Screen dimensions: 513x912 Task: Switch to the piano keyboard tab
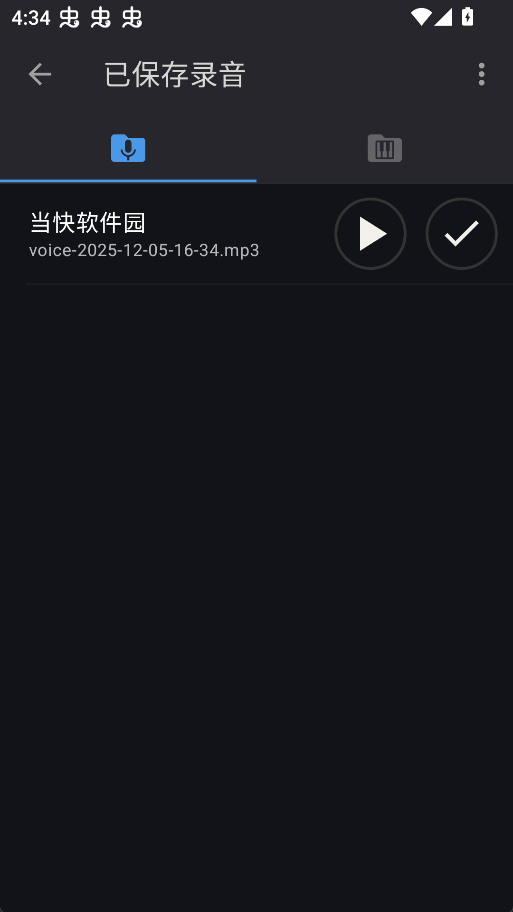pyautogui.click(x=384, y=149)
